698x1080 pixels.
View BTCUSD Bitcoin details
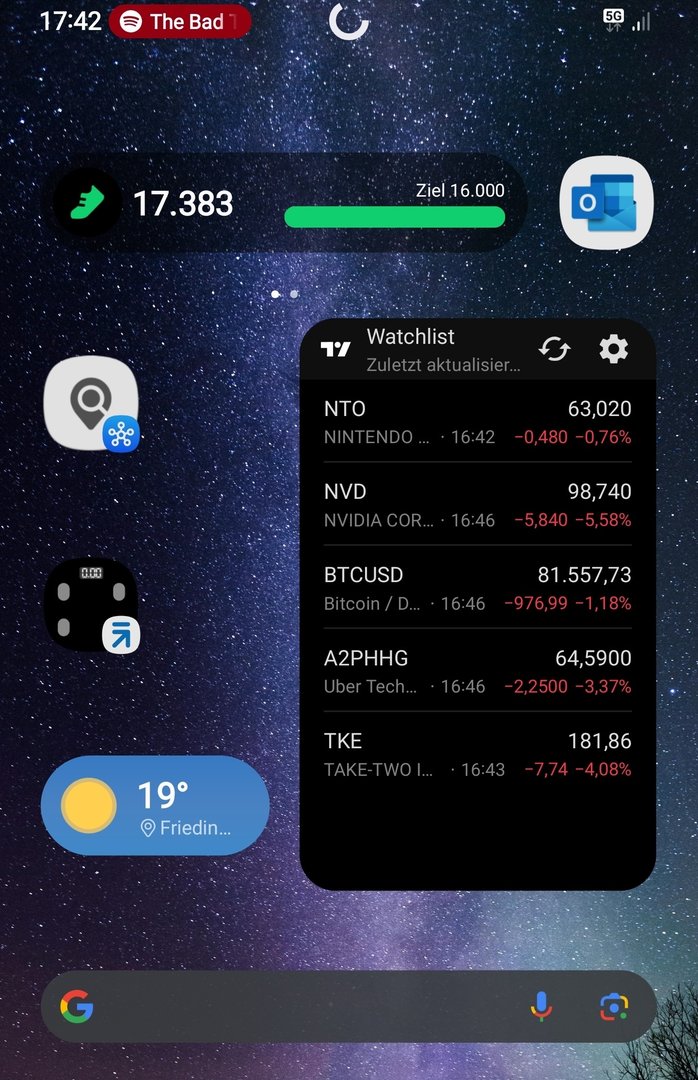(477, 588)
